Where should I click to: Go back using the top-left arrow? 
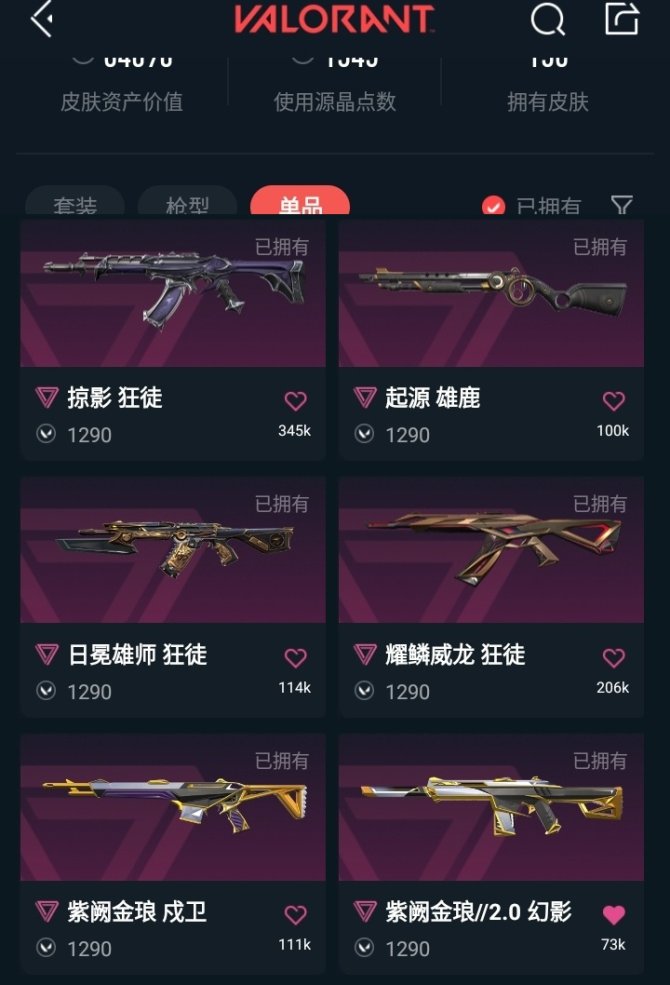42,19
